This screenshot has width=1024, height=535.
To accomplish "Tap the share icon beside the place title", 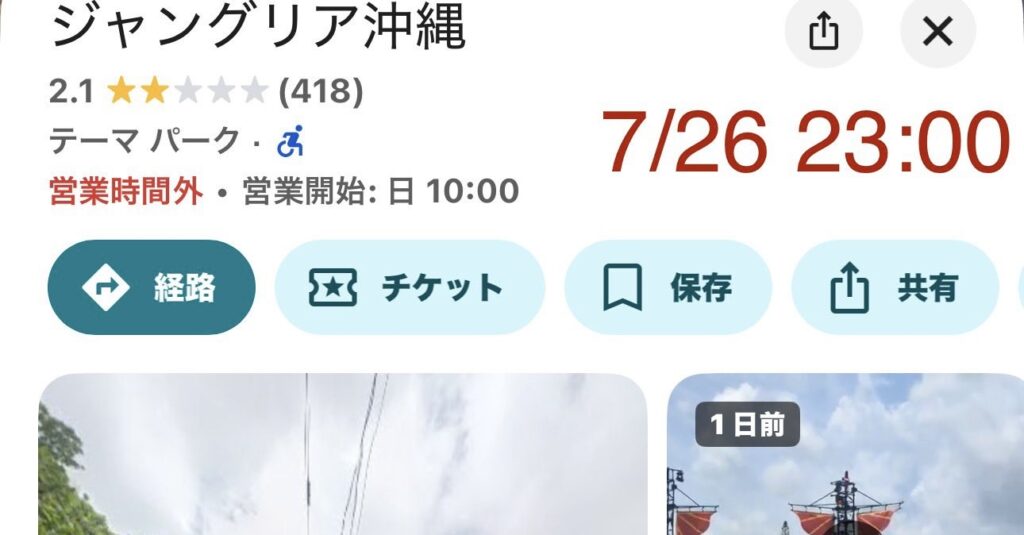I will 822,32.
